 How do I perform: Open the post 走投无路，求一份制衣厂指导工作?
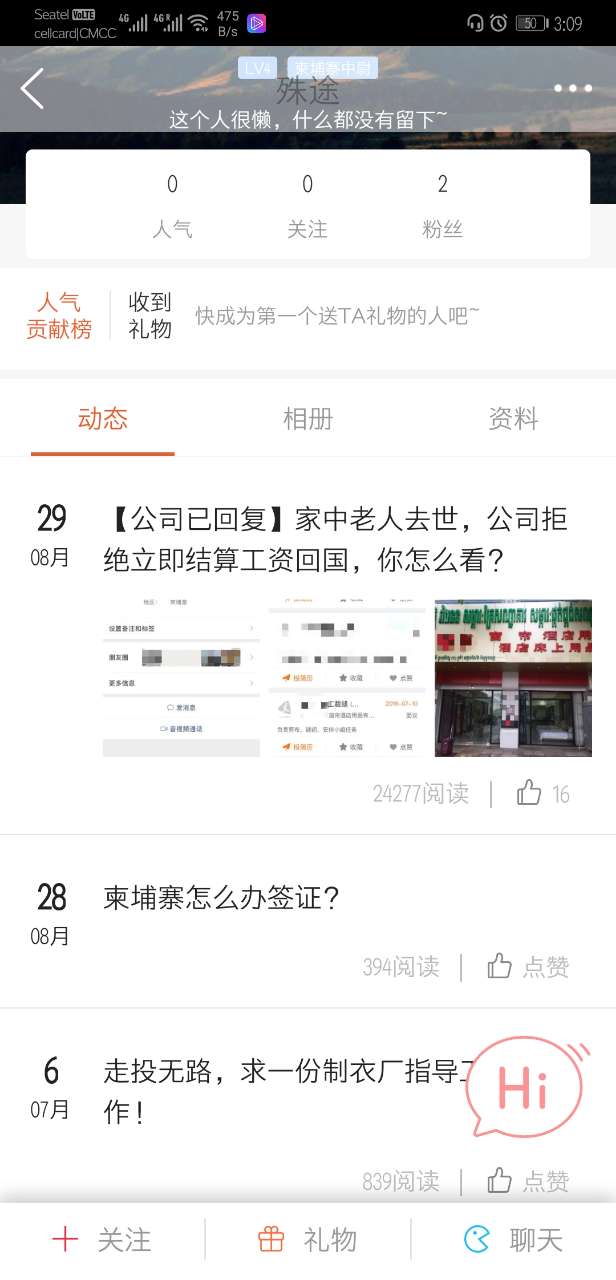(x=280, y=1090)
